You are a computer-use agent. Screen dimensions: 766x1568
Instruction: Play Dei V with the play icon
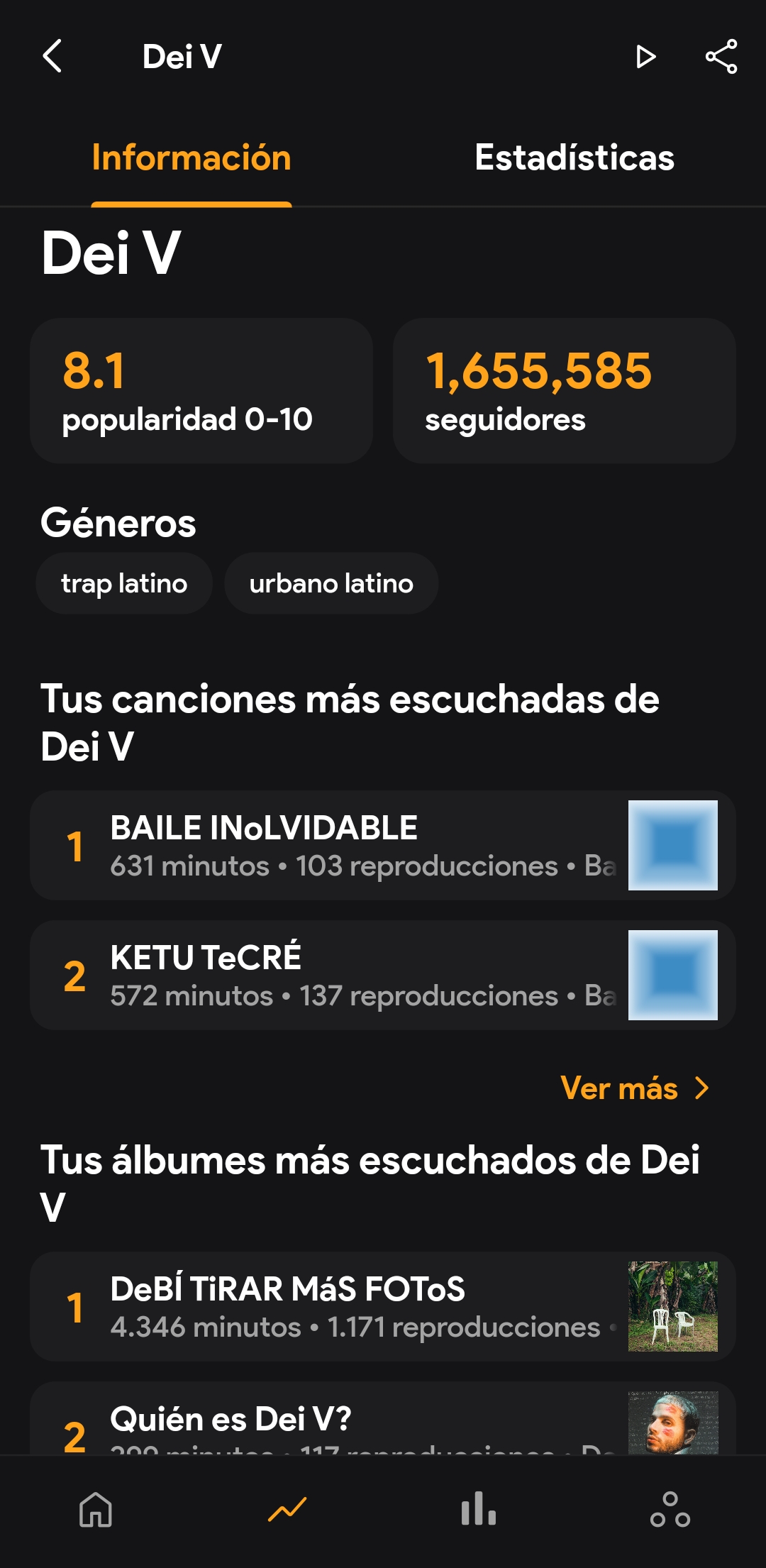[645, 57]
